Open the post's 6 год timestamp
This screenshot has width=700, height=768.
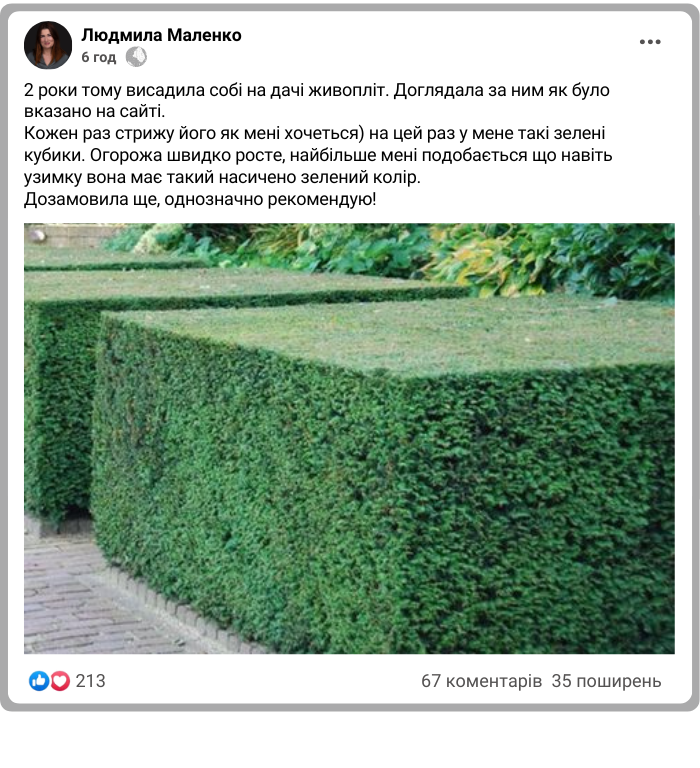[x=98, y=57]
